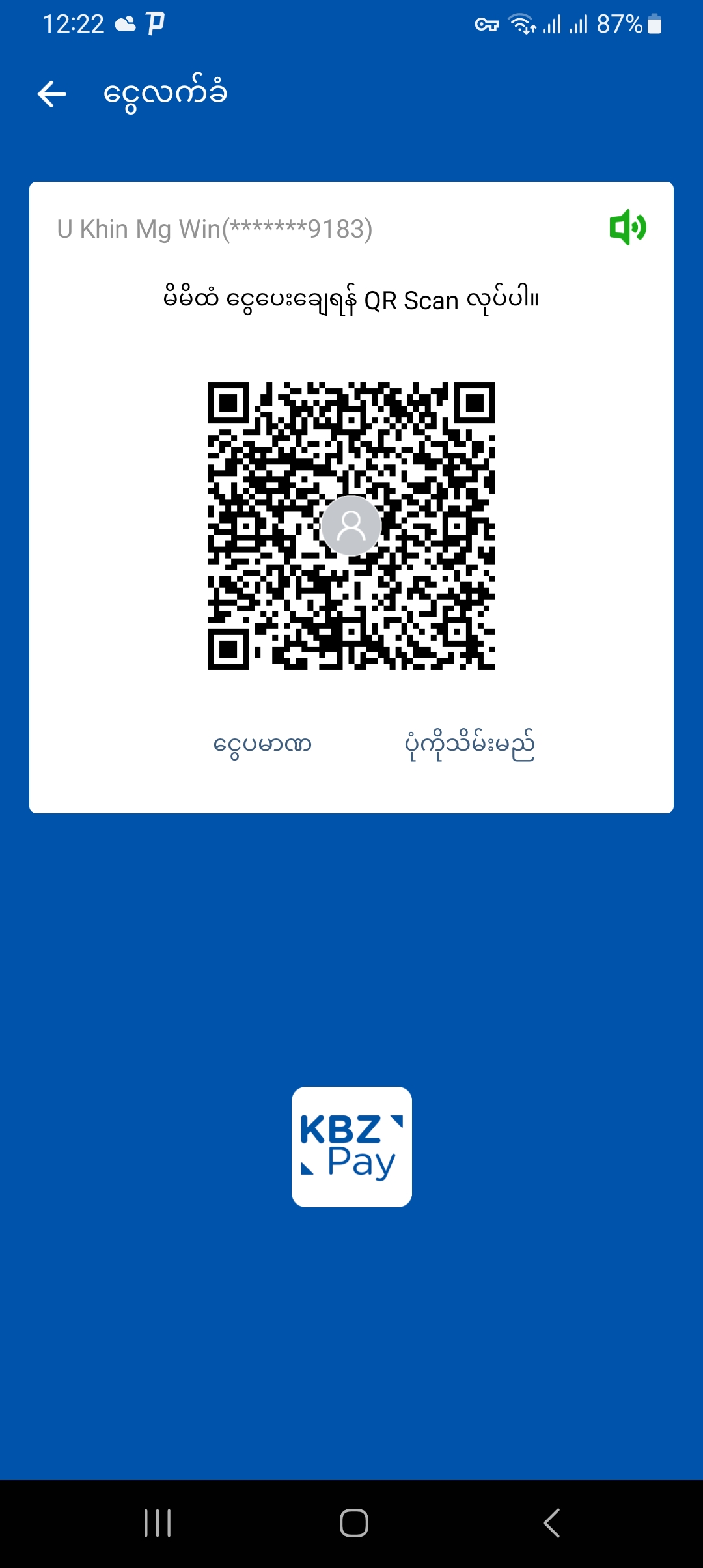Go back using the top arrow
Screen dimensions: 703x1568
pyautogui.click(x=52, y=94)
